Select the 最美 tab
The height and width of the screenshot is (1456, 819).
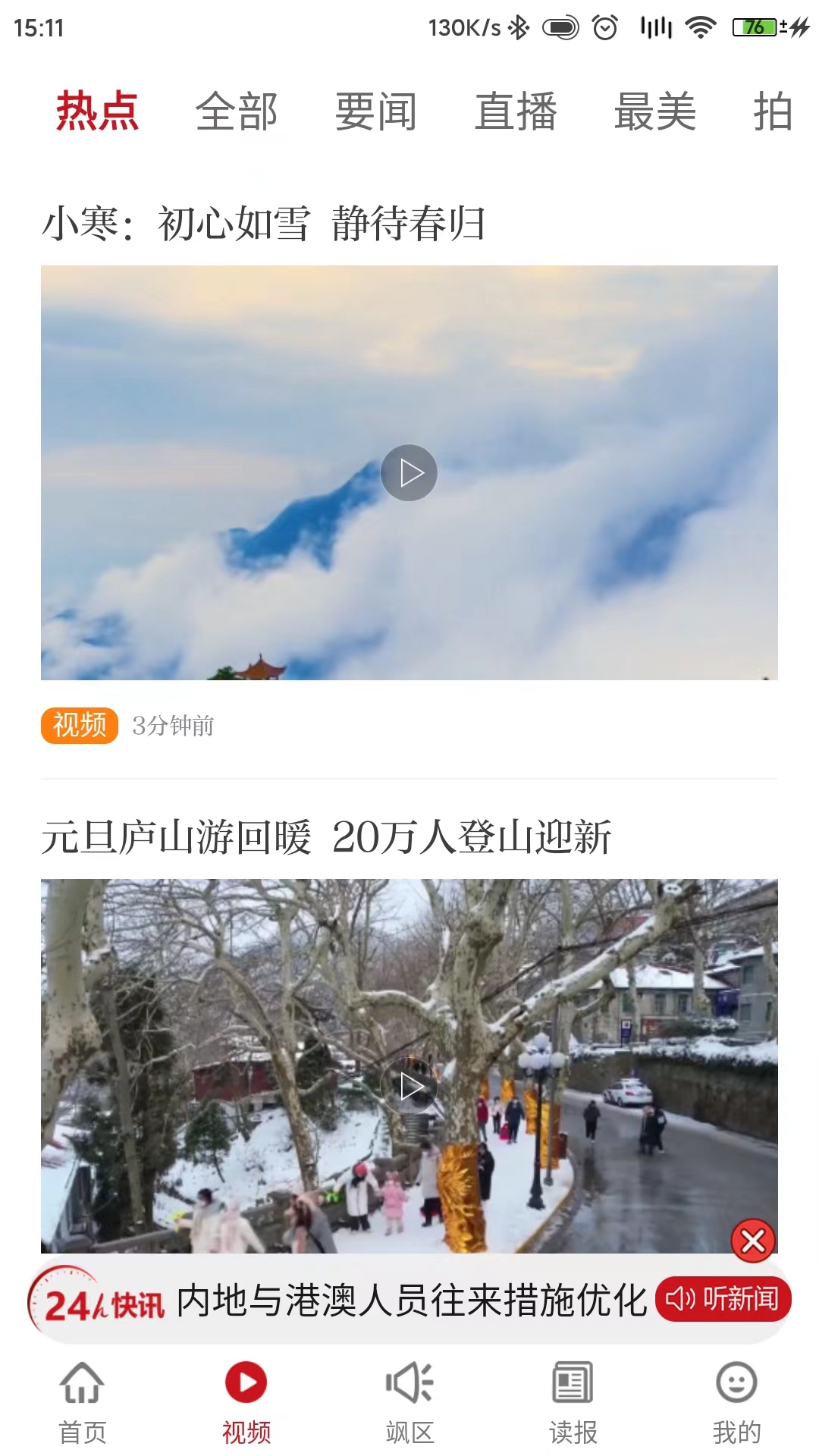click(654, 111)
